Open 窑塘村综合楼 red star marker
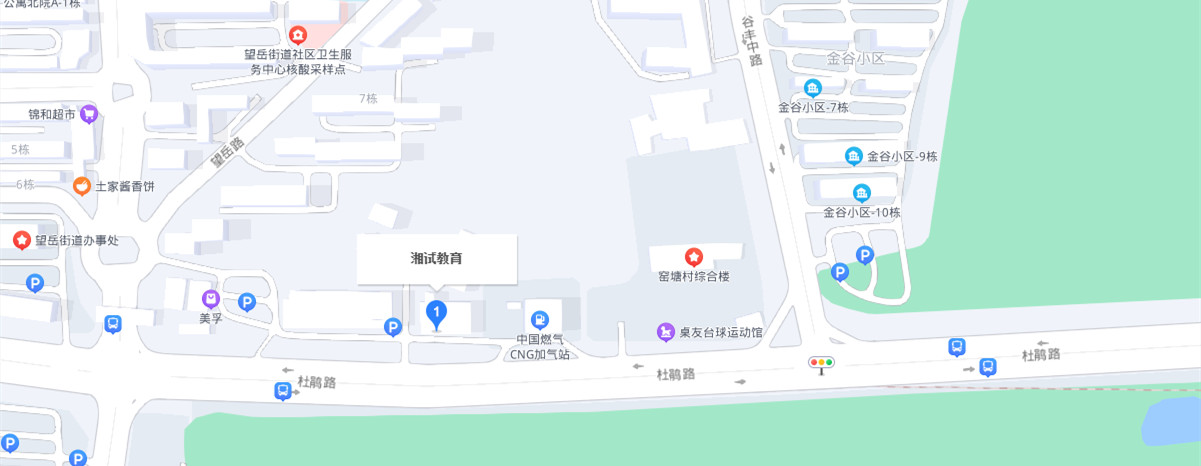Screen dimensions: 1201x466 (x=693, y=257)
